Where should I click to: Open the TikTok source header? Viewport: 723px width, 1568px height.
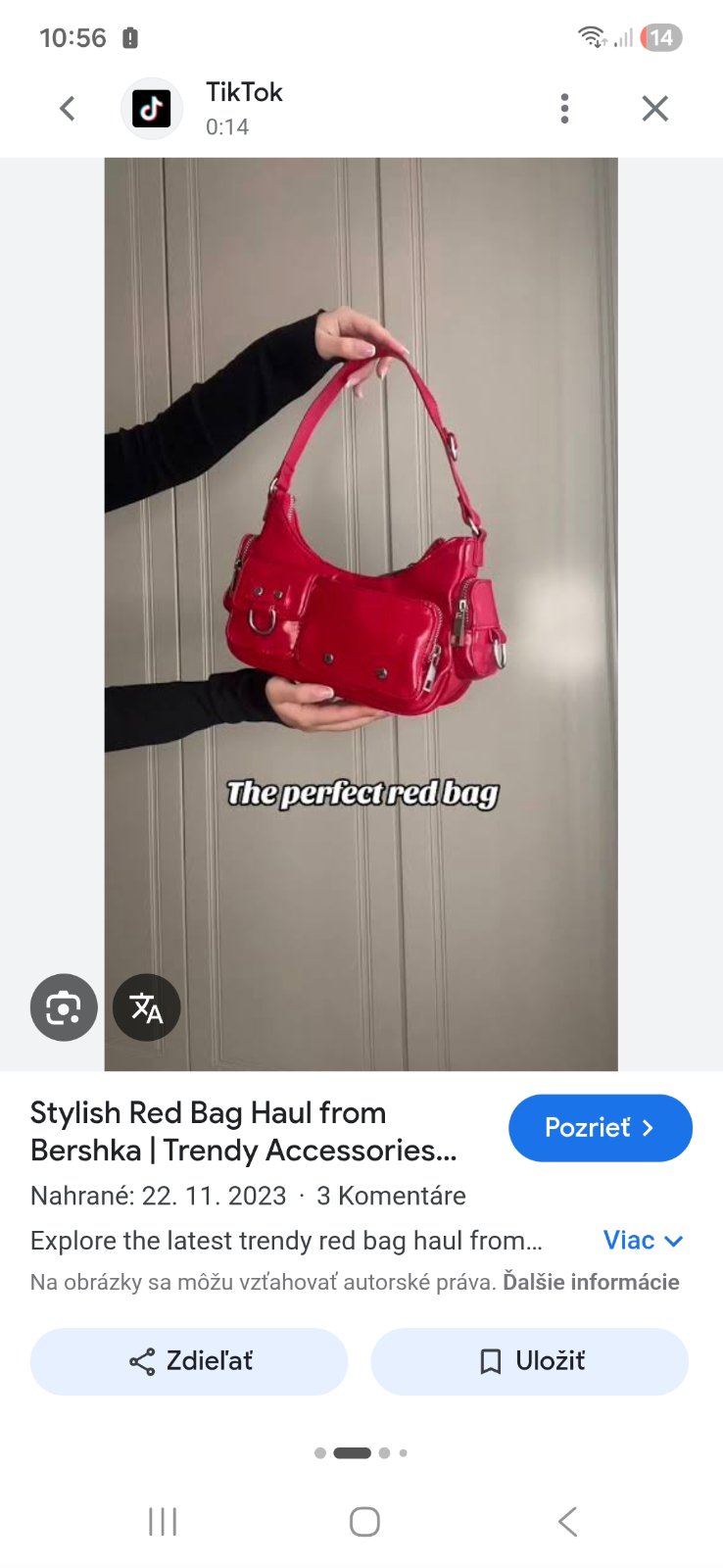243,108
